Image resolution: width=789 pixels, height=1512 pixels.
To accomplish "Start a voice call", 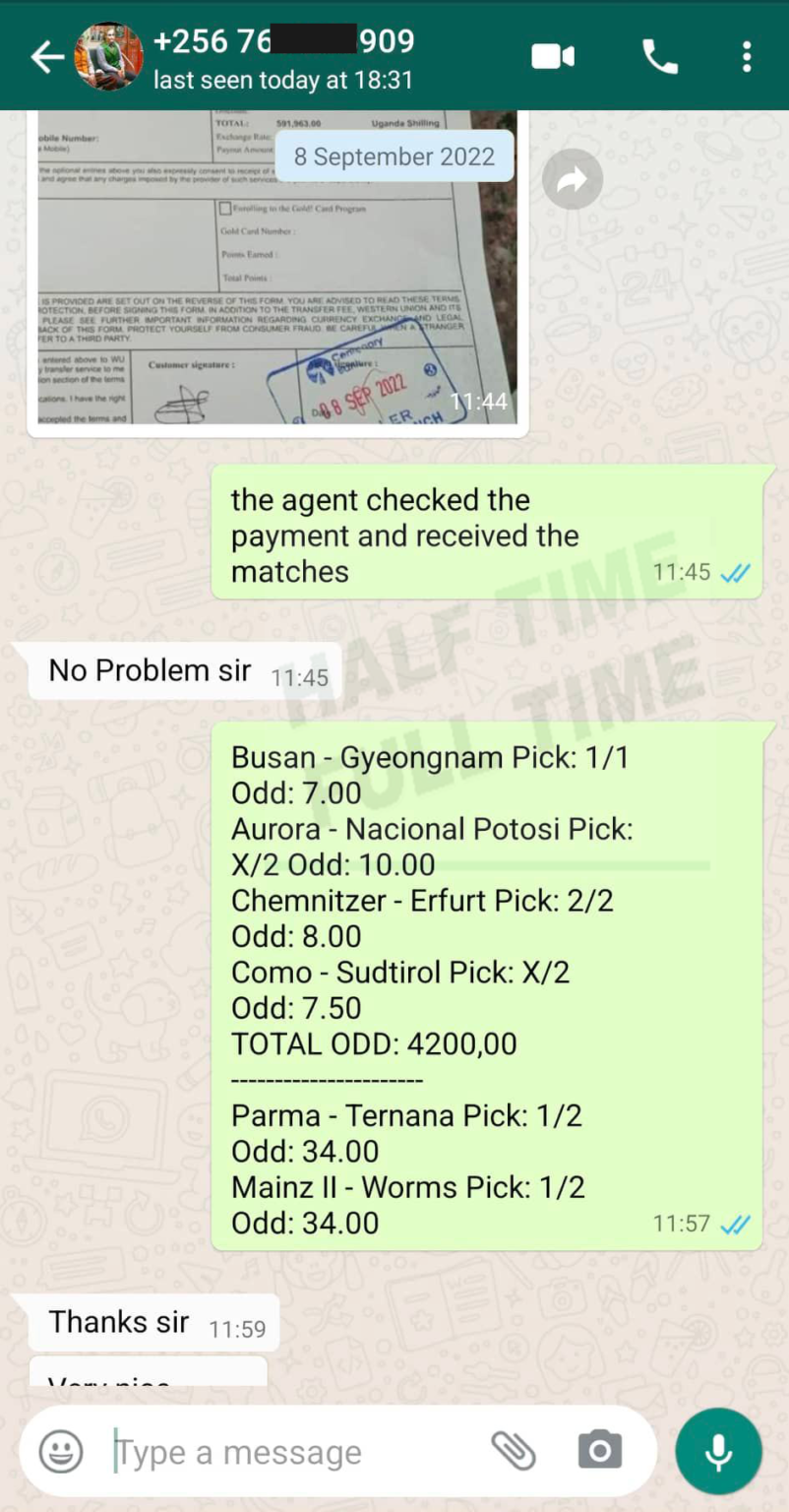I will pyautogui.click(x=659, y=57).
